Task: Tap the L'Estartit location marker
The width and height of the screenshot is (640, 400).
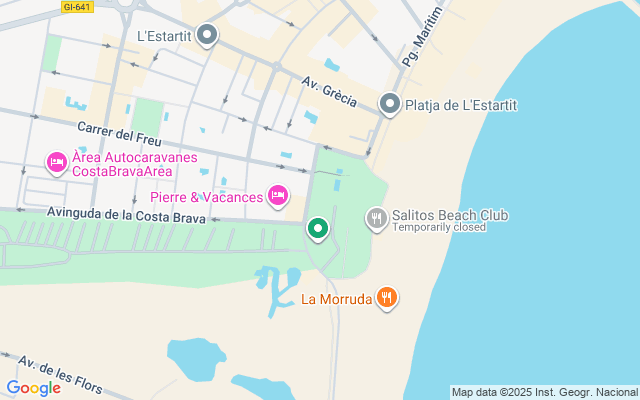Action: (208, 36)
